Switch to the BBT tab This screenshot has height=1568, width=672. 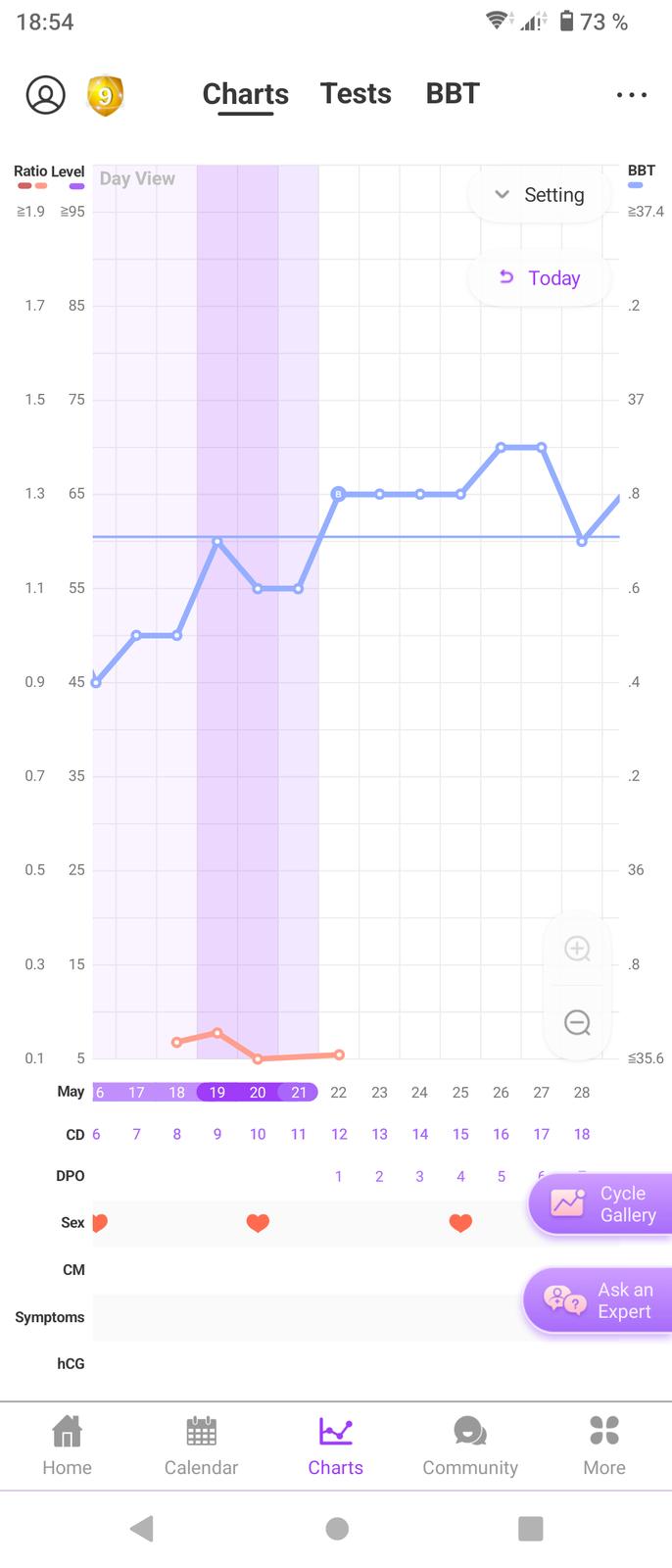pos(453,94)
